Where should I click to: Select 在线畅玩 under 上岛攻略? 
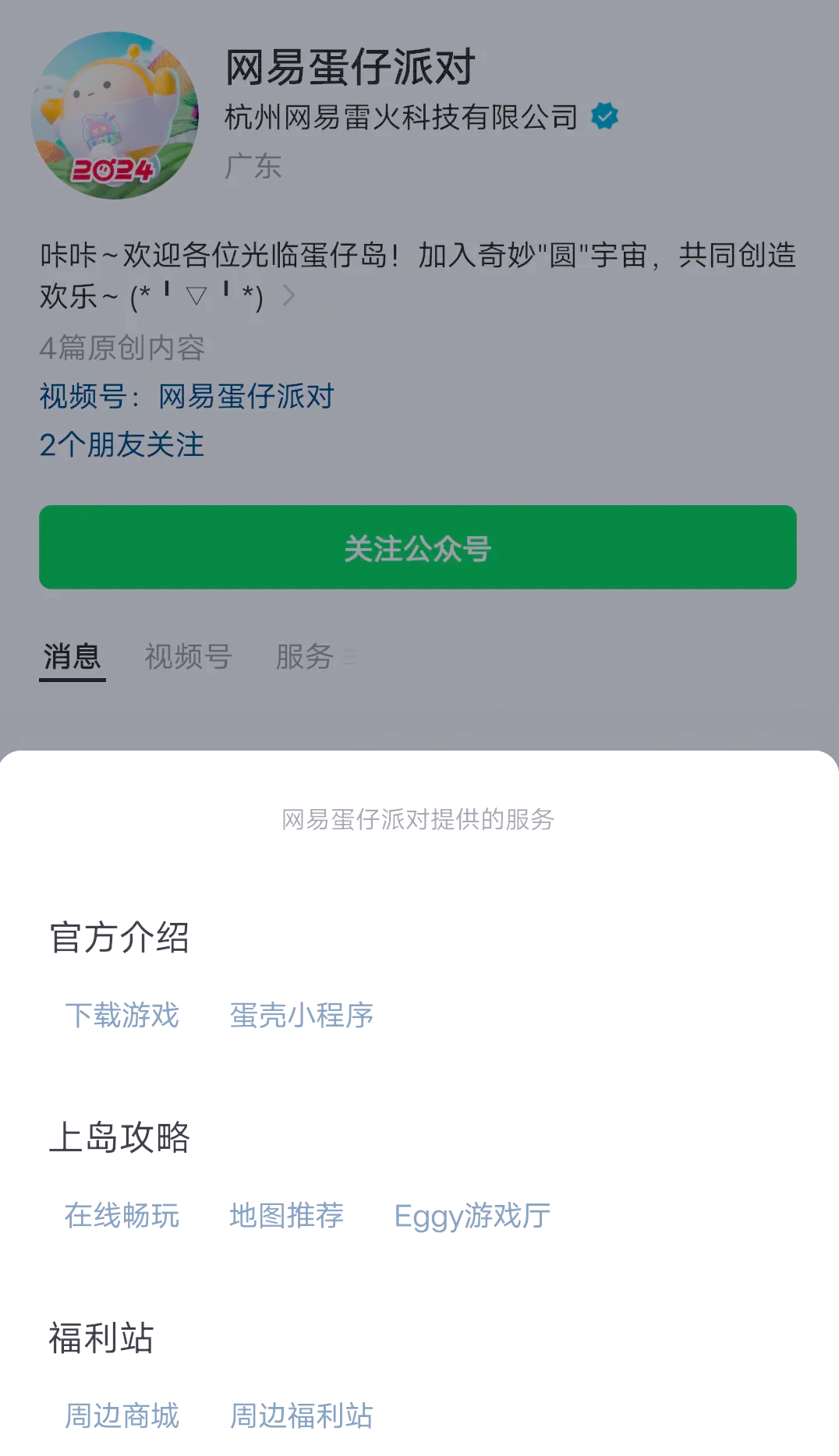[x=122, y=1215]
